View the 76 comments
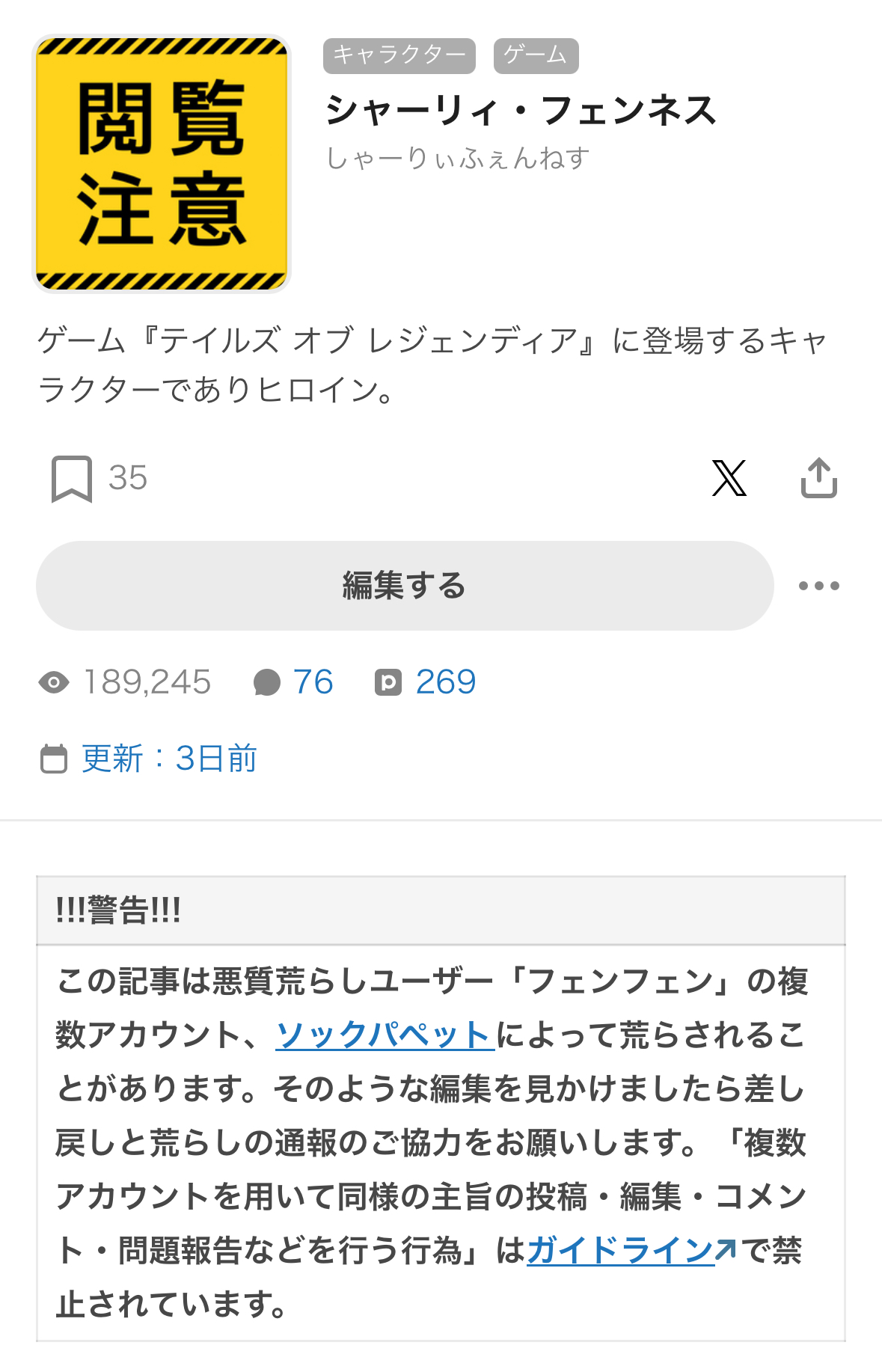Screen dimensions: 882x1372 [295, 682]
